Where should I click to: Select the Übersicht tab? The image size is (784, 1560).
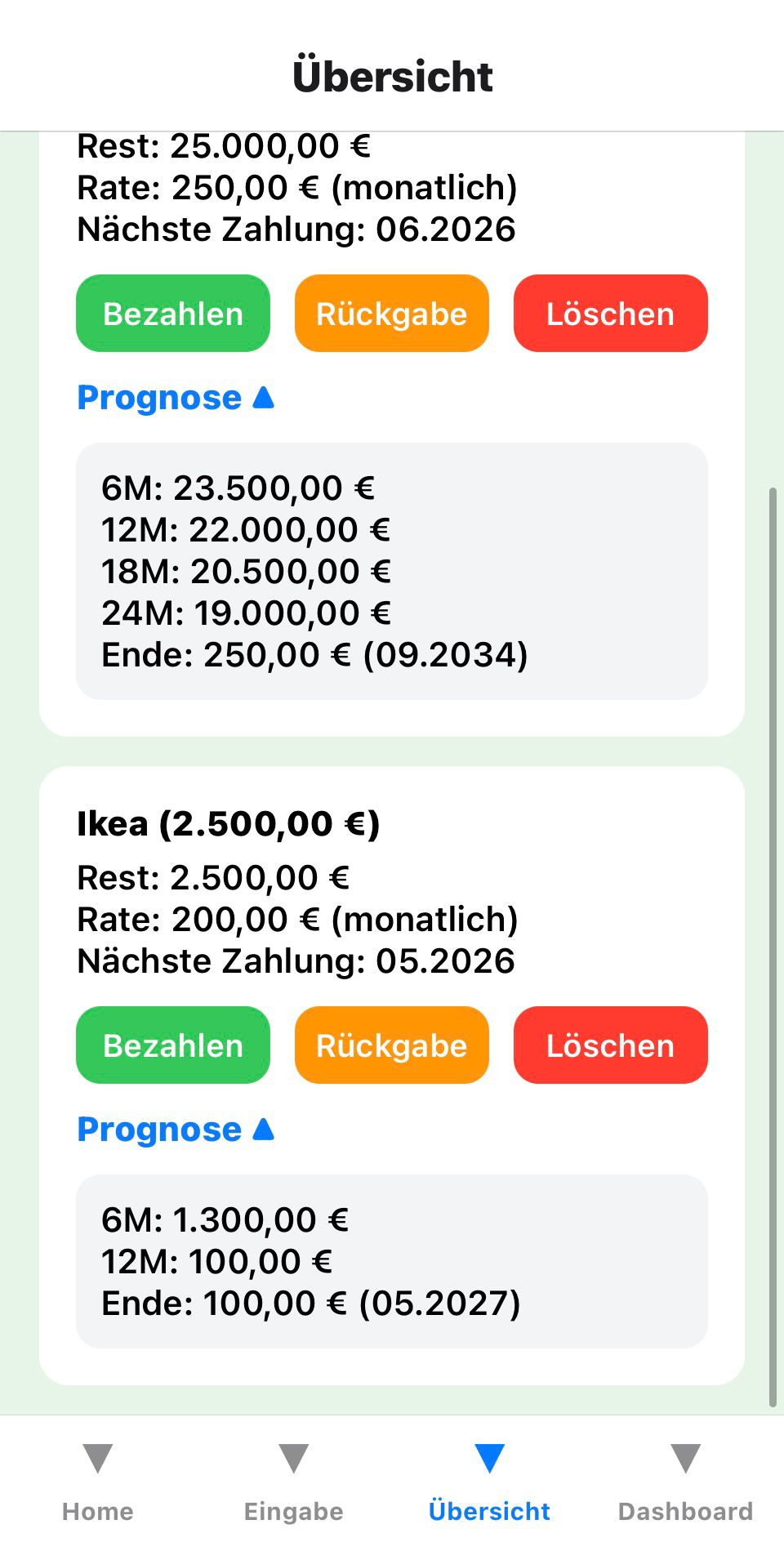pyautogui.click(x=489, y=1482)
